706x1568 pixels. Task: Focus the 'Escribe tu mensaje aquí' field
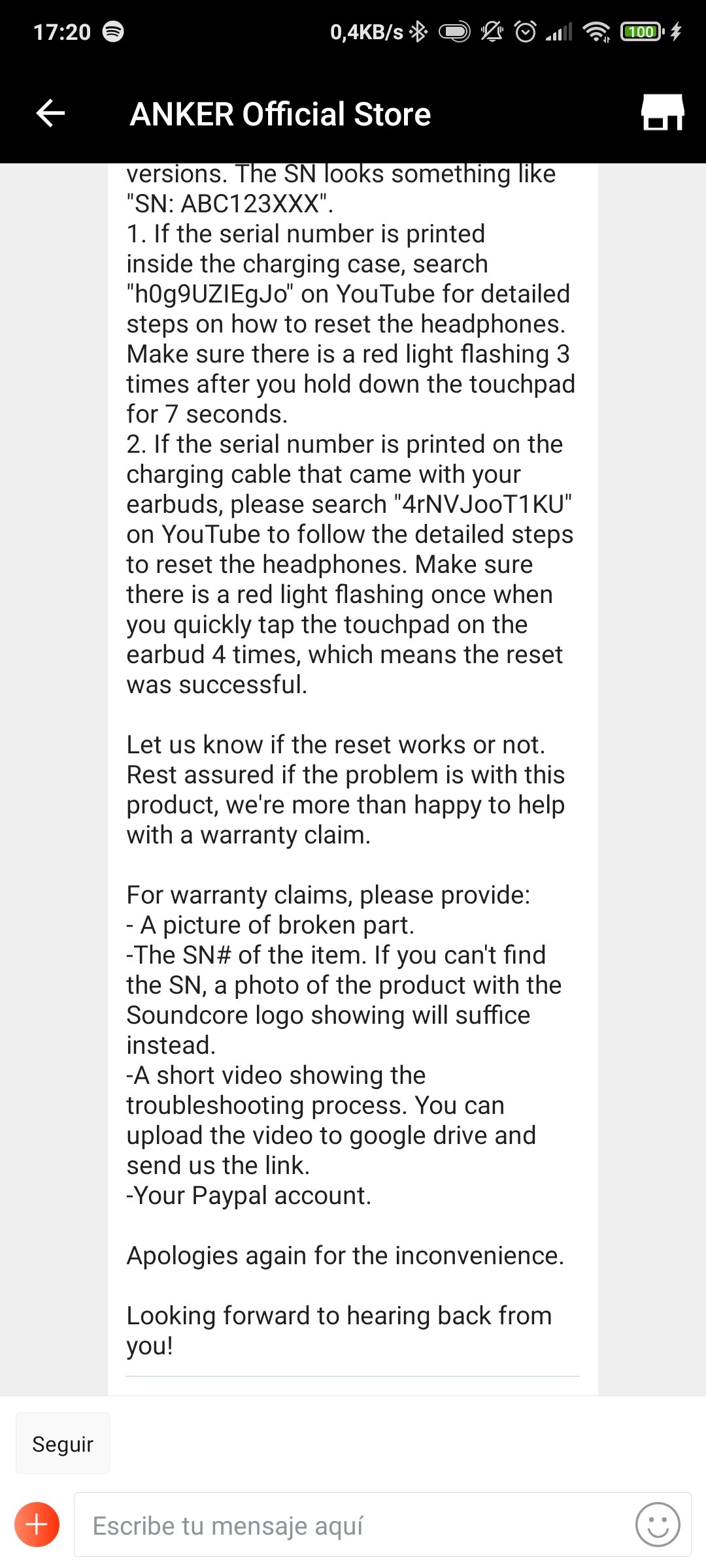[353, 1525]
